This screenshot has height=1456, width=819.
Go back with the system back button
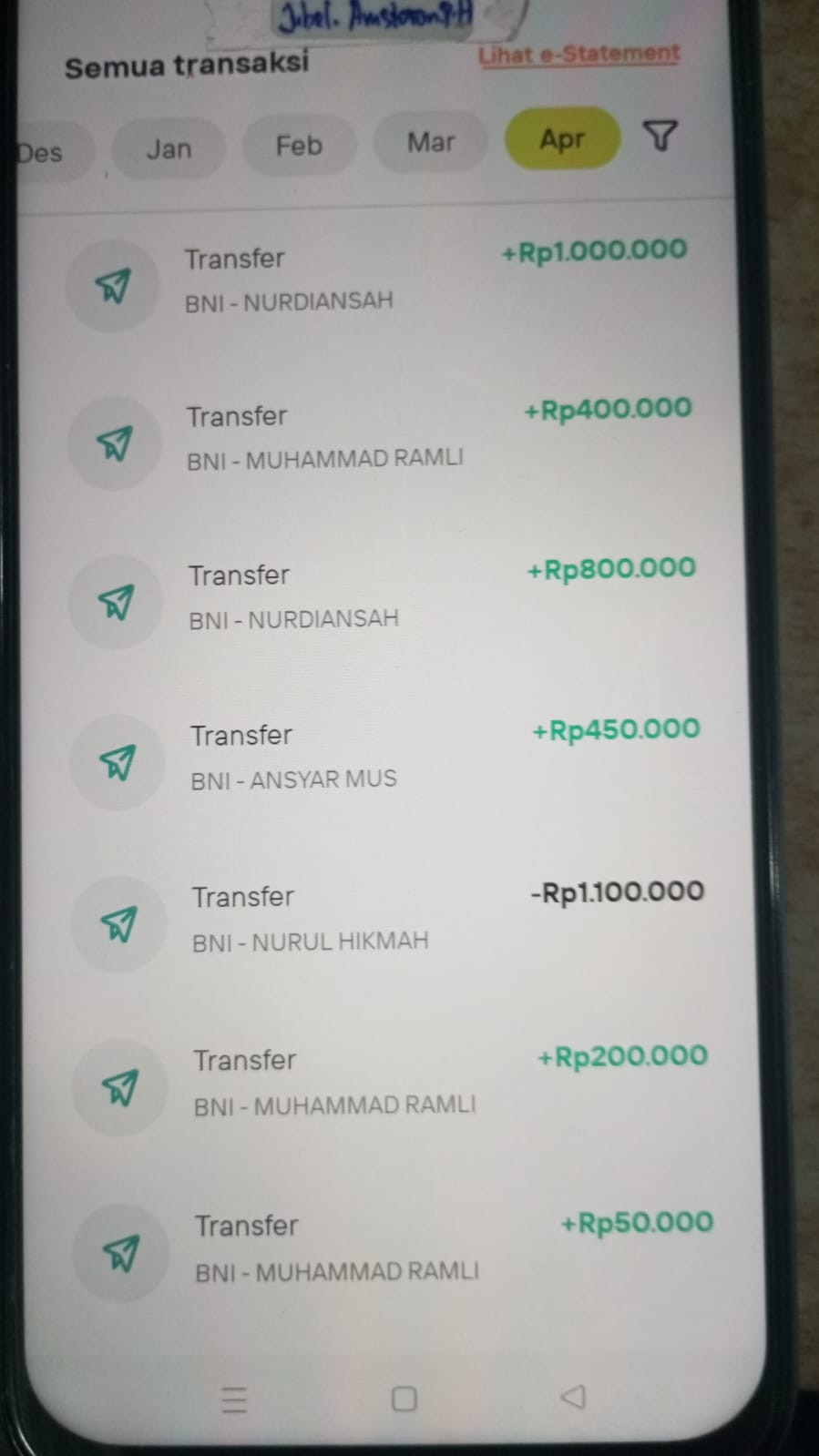[573, 1397]
